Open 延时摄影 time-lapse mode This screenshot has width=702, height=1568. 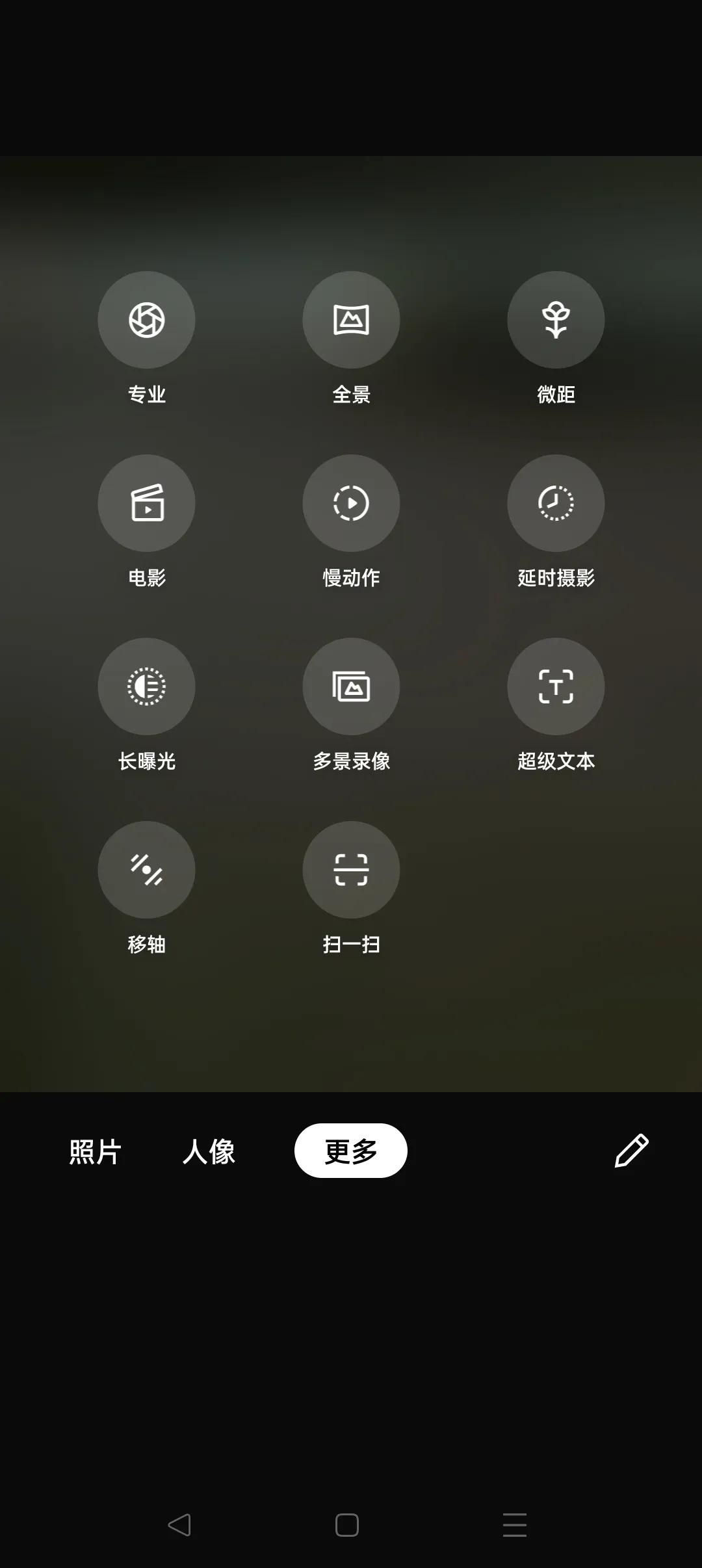556,503
